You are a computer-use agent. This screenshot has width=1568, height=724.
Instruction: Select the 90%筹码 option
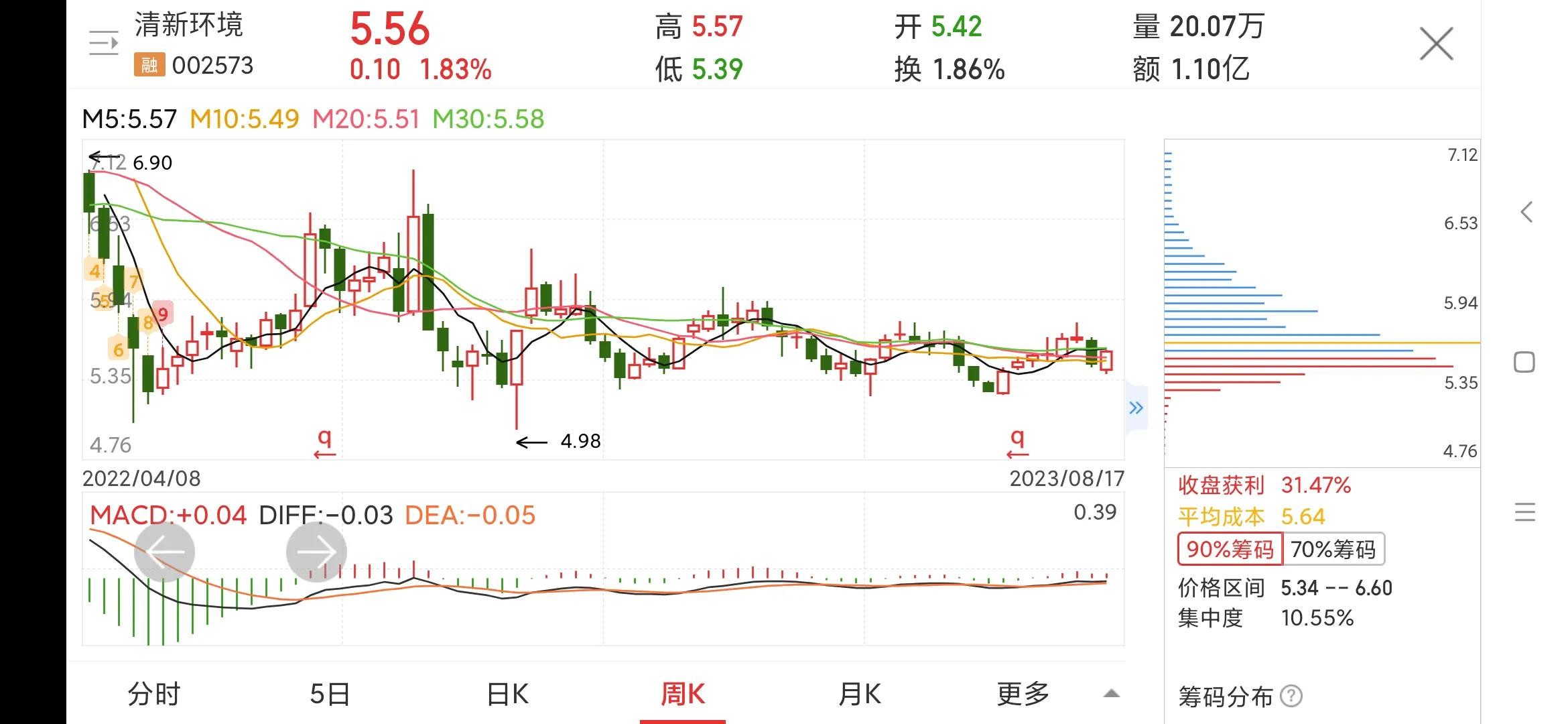coord(1230,550)
